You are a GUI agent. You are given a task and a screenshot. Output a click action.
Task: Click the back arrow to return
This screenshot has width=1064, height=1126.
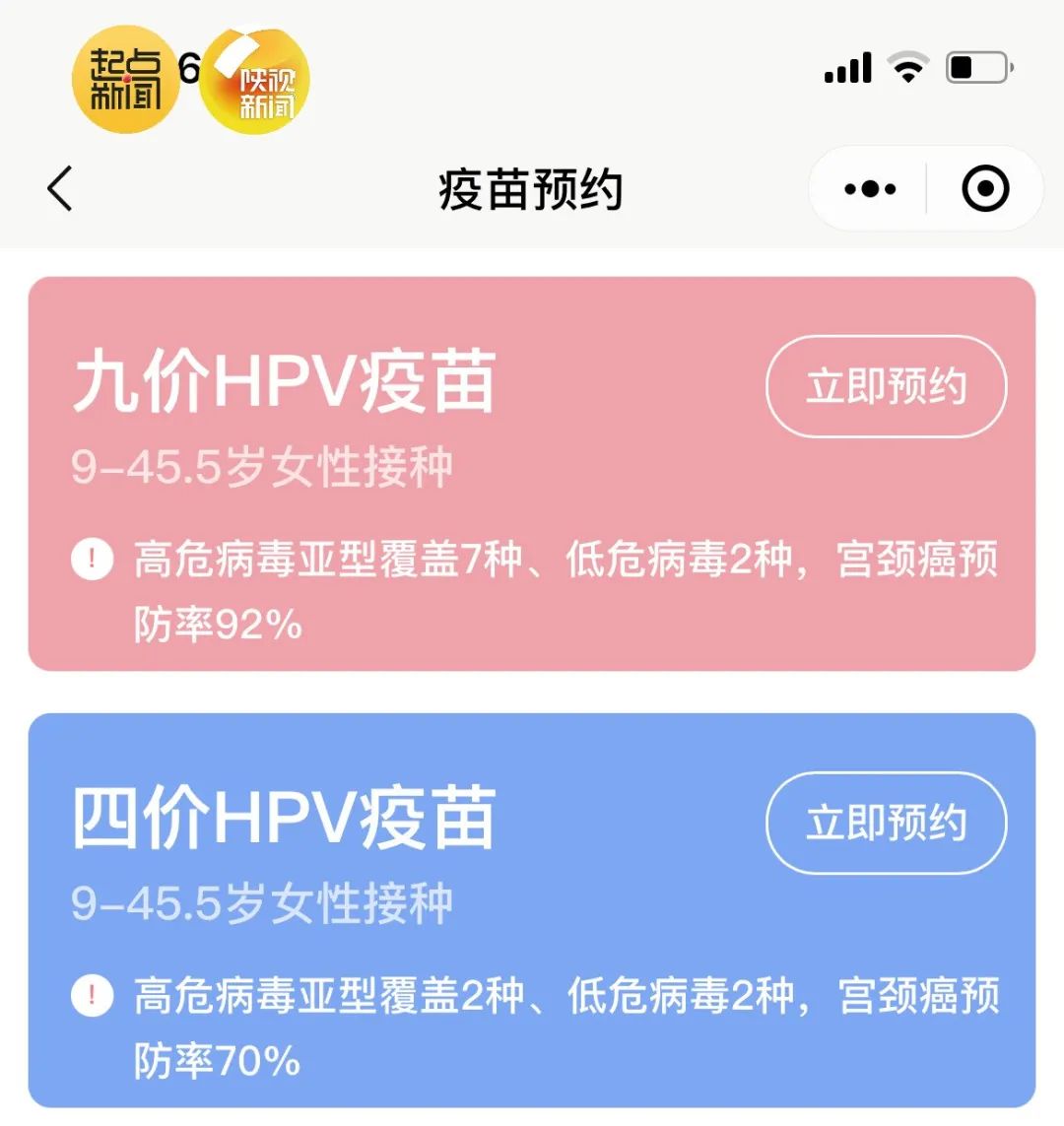(x=59, y=188)
